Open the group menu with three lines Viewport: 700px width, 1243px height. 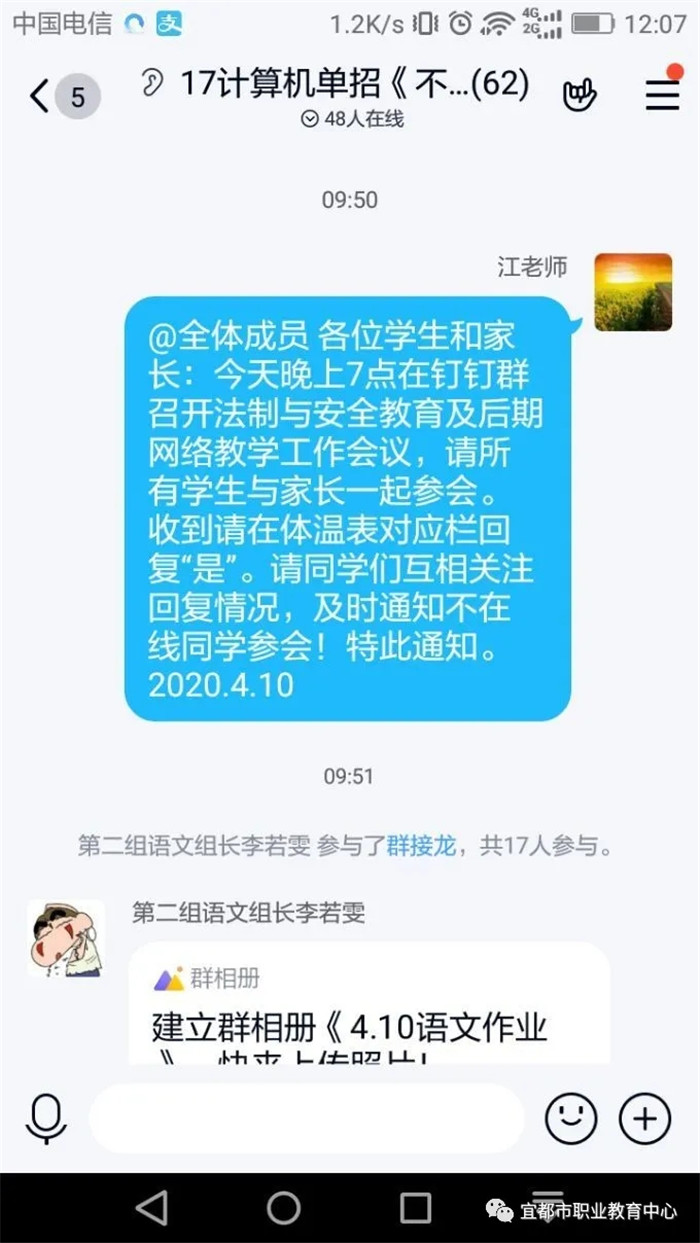(662, 94)
